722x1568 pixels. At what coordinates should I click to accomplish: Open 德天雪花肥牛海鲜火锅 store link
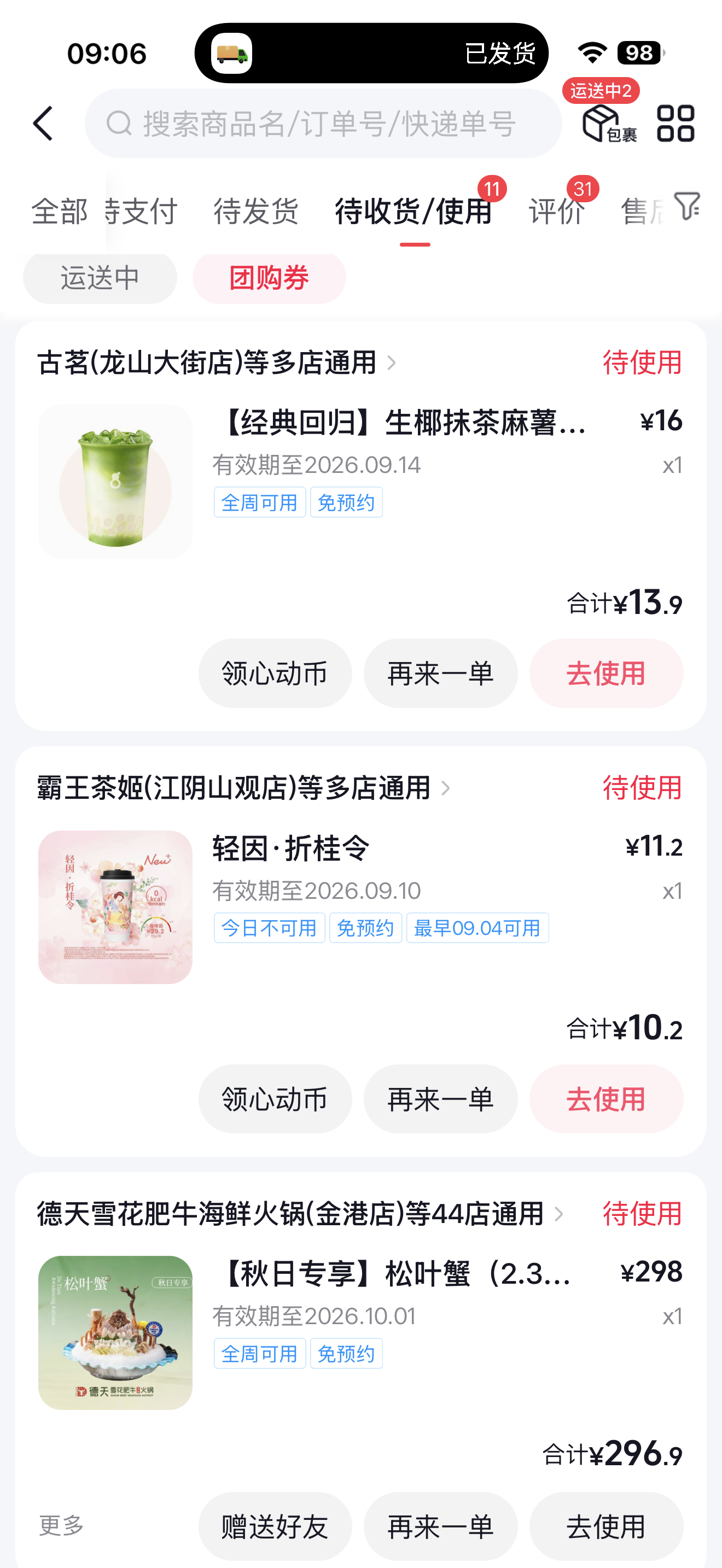301,1214
